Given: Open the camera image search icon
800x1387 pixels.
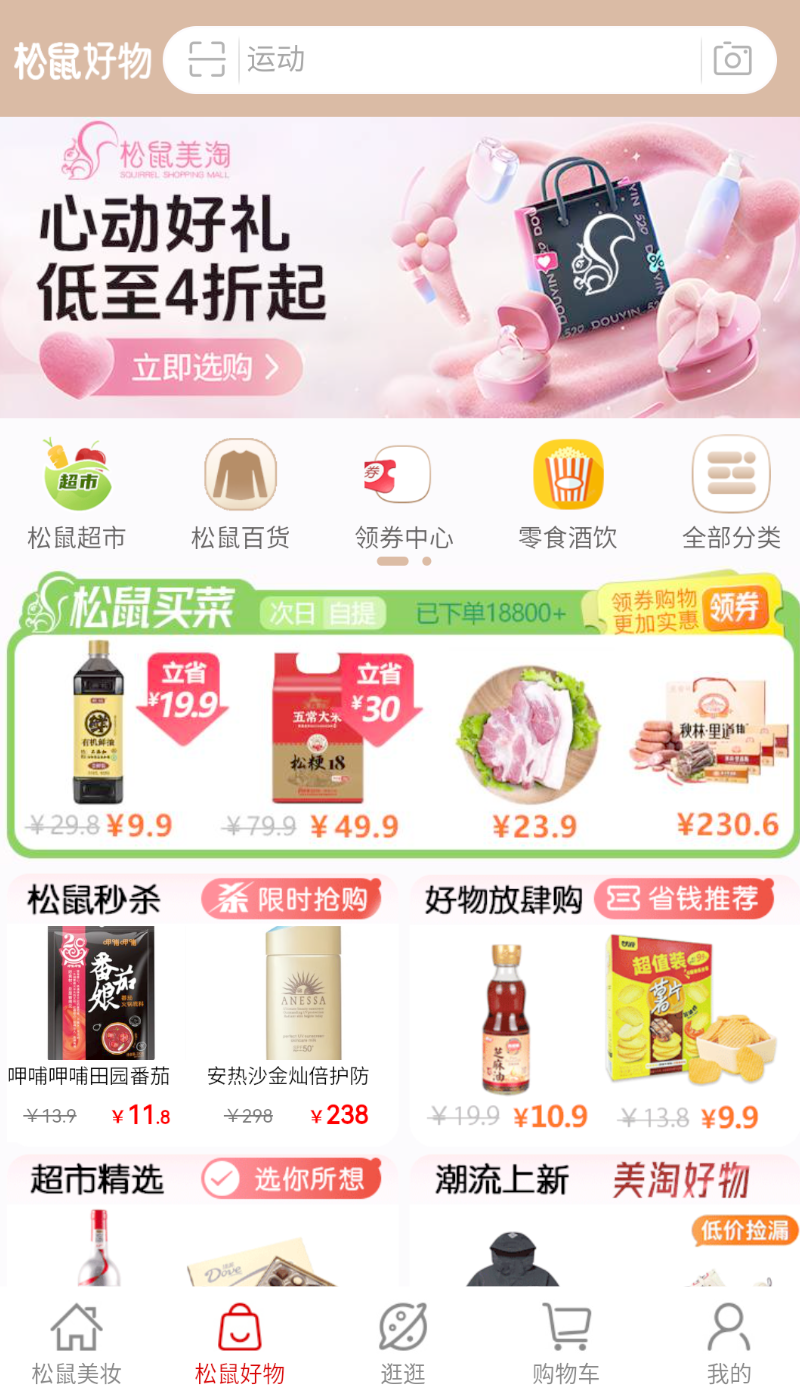Looking at the screenshot, I should [x=732, y=60].
